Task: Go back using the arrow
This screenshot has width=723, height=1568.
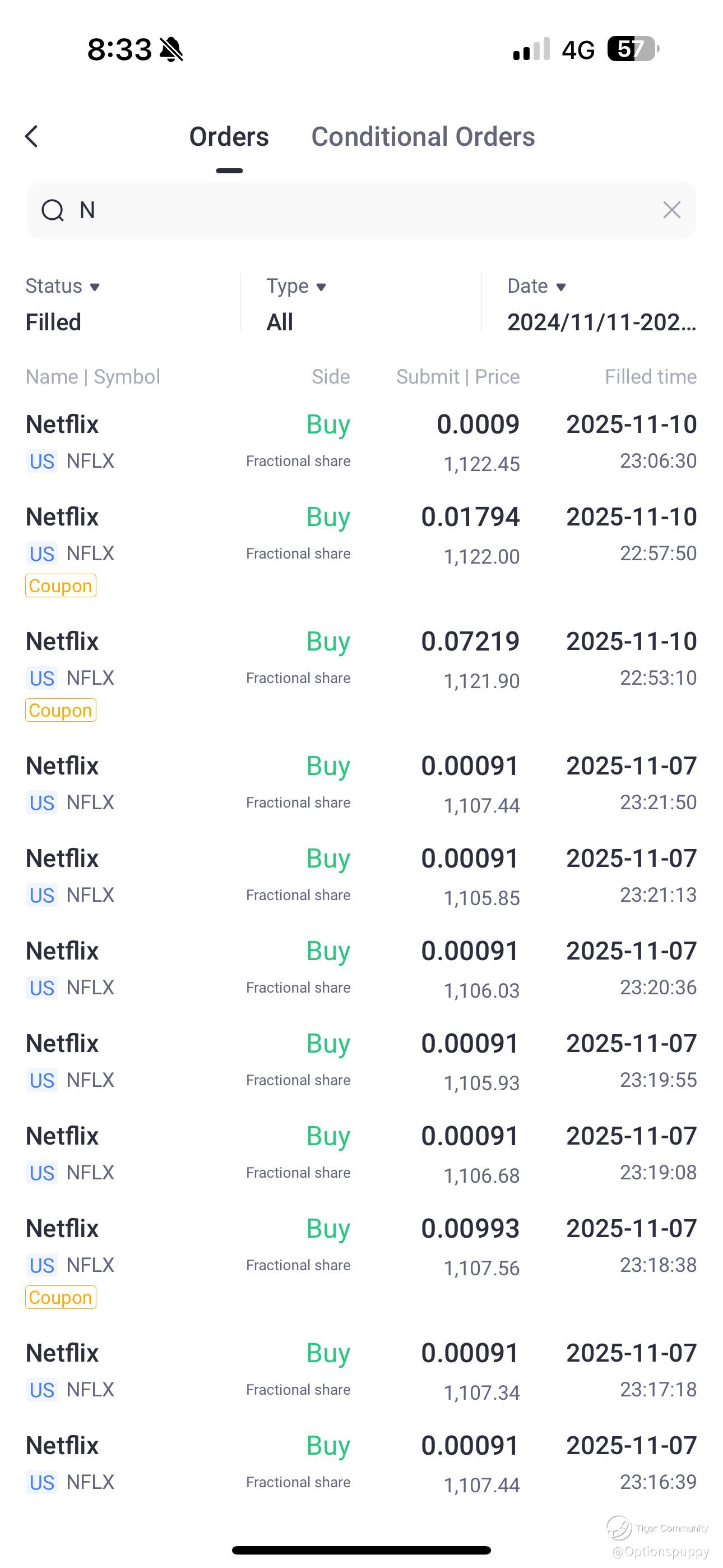Action: [x=33, y=136]
